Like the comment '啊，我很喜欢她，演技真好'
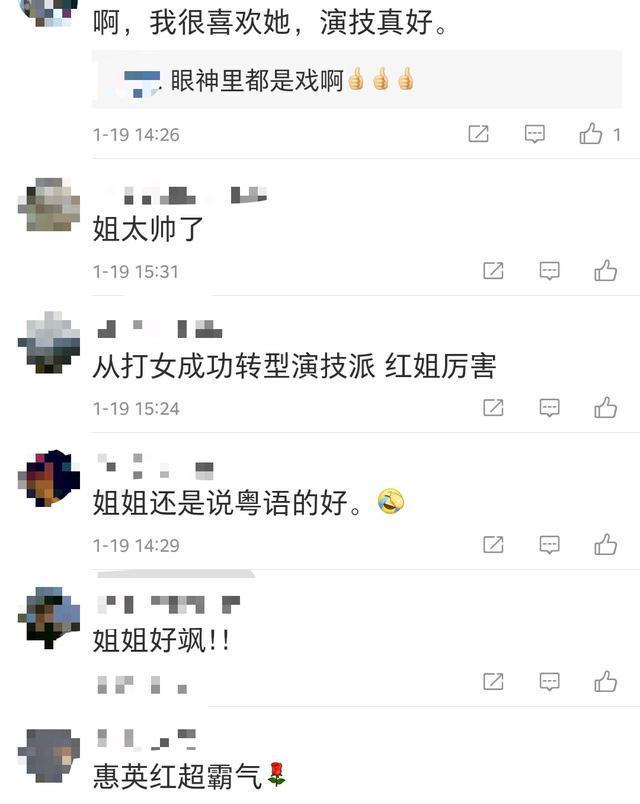 click(x=591, y=134)
